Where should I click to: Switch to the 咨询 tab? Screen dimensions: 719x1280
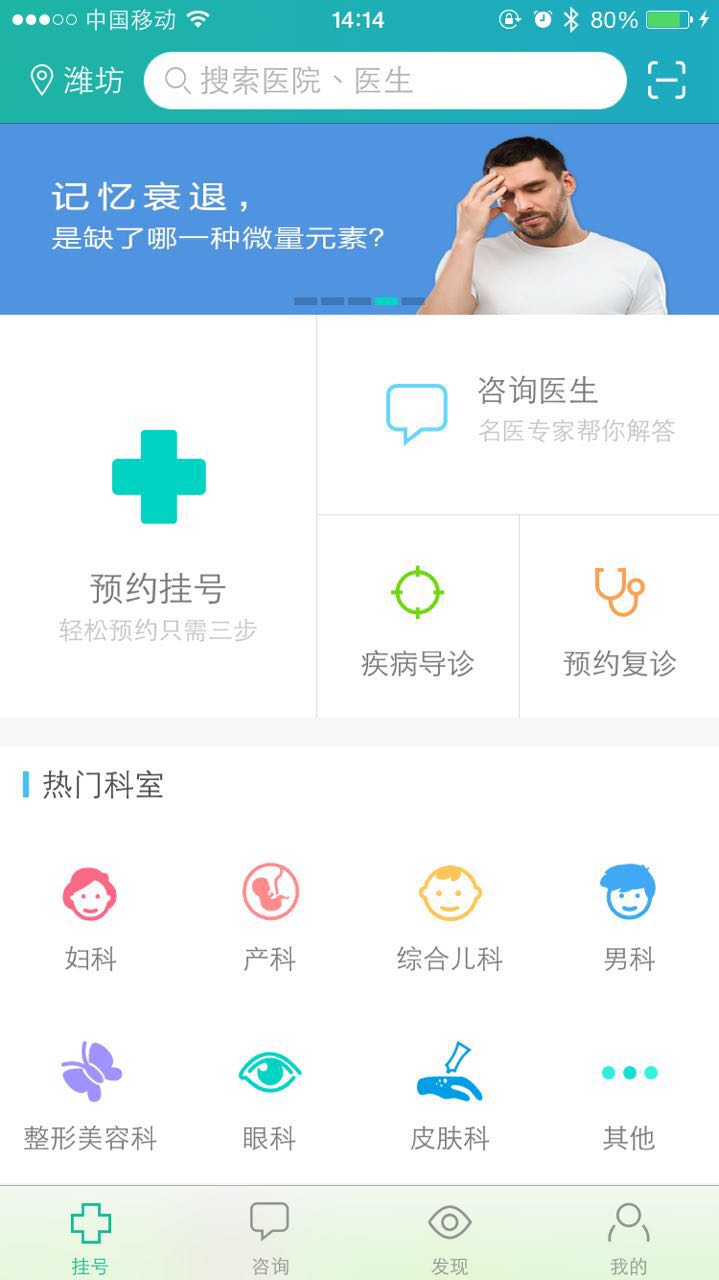[x=270, y=1236]
